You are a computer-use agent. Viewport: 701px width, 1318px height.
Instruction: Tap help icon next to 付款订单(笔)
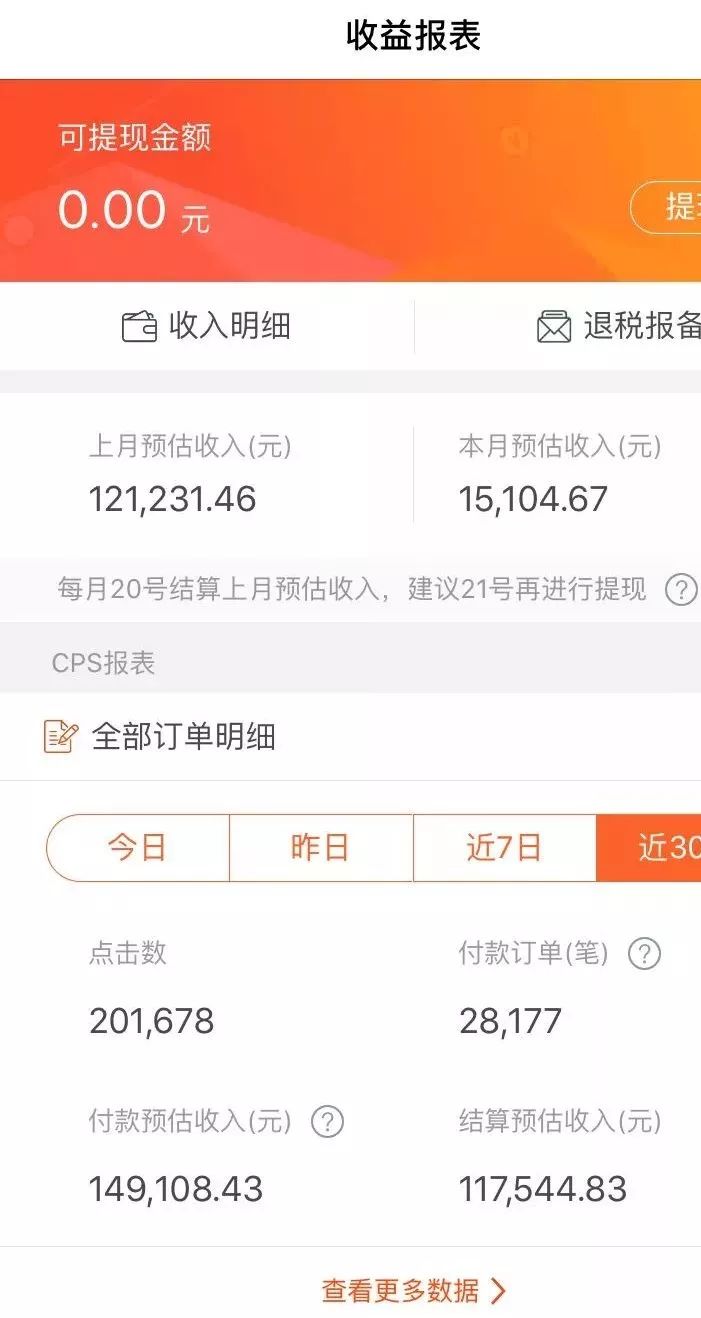644,954
